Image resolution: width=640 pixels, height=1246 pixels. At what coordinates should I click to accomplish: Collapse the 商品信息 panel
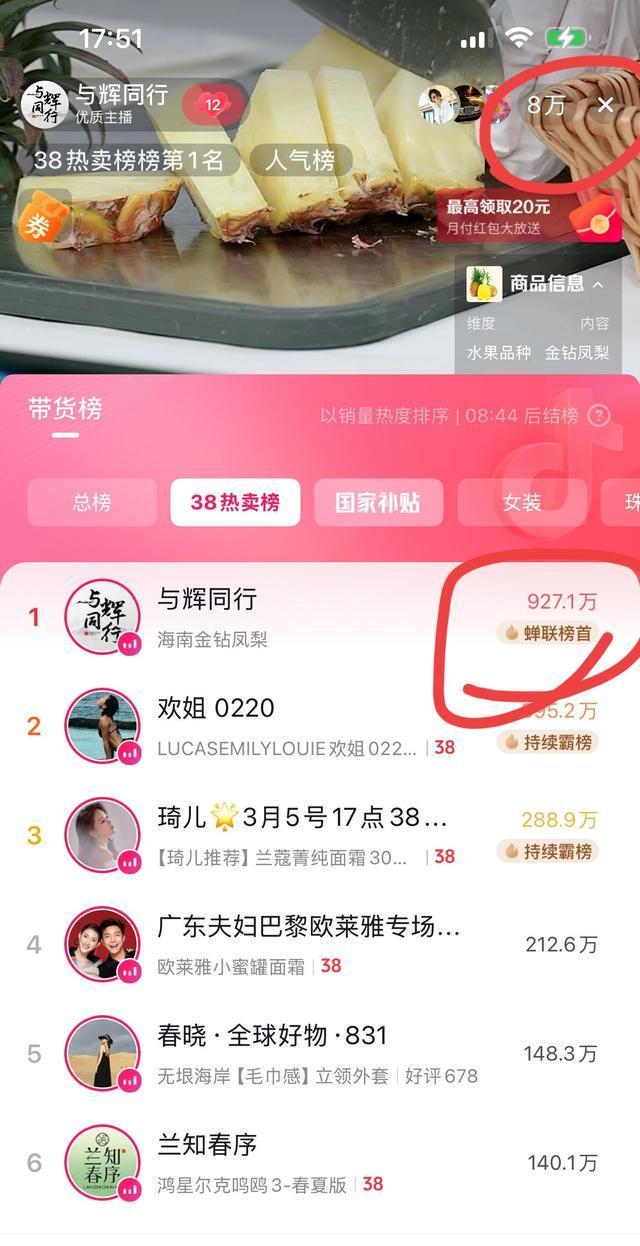pos(598,284)
